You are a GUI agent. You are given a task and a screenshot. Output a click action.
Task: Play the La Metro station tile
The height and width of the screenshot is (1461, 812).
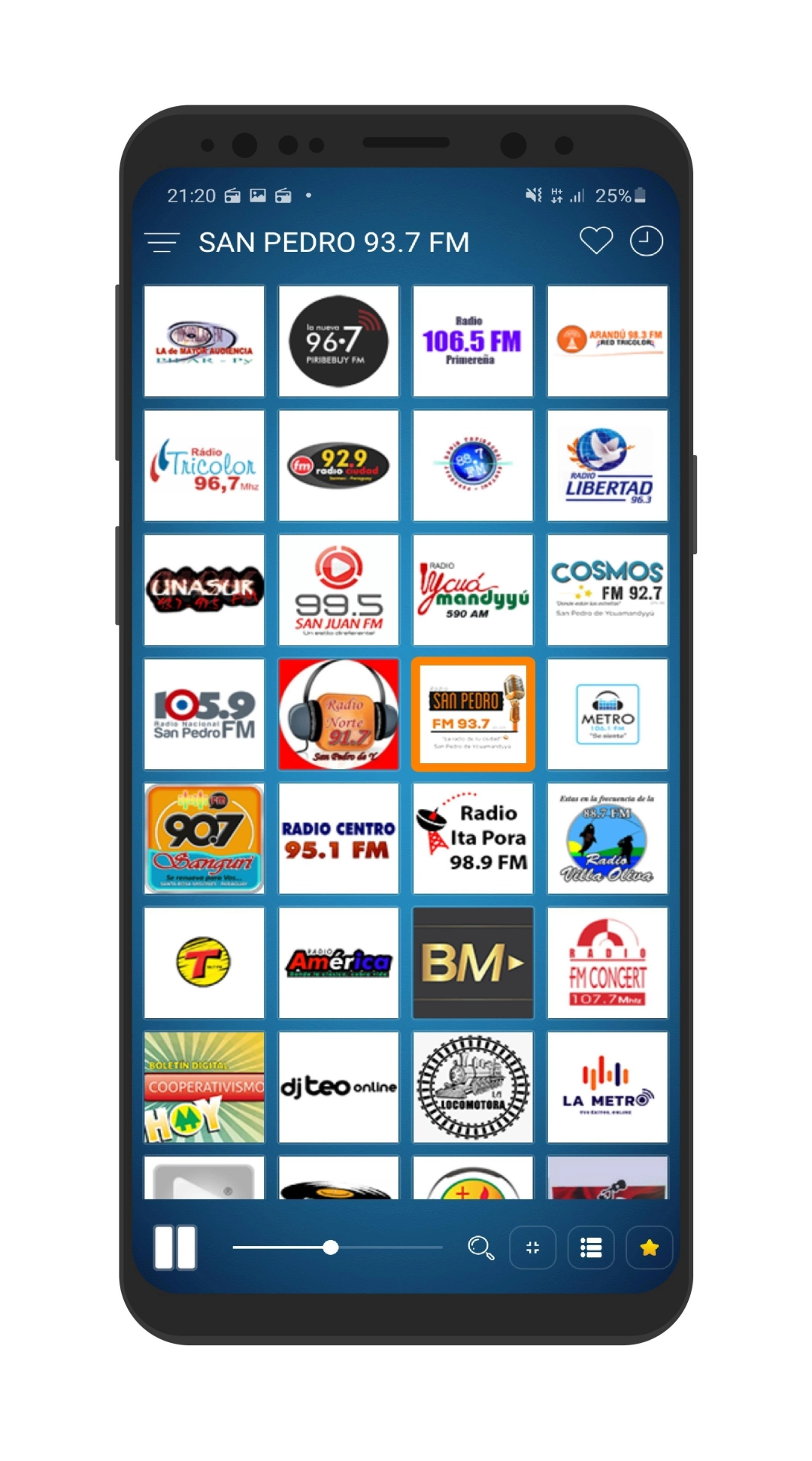607,1087
